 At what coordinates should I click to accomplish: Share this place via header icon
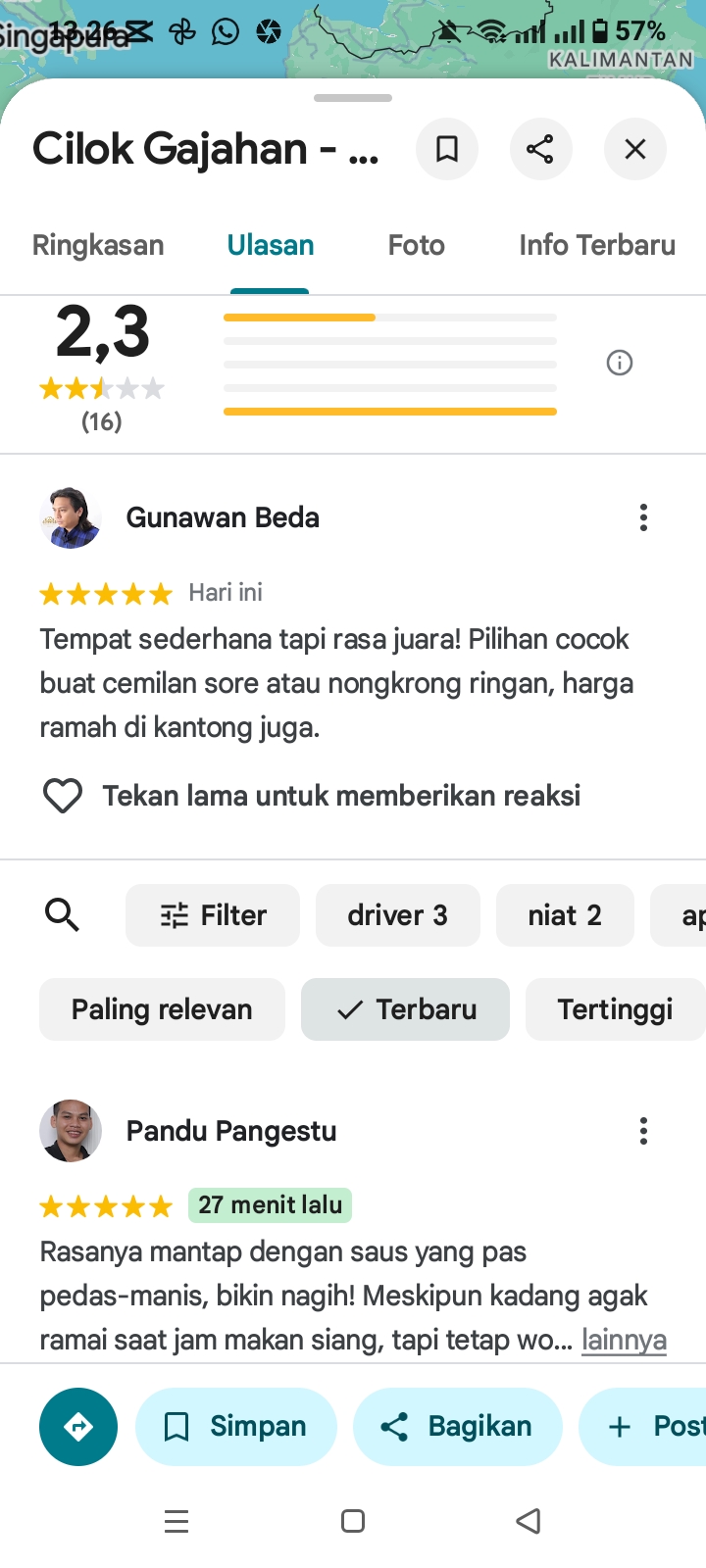540,149
